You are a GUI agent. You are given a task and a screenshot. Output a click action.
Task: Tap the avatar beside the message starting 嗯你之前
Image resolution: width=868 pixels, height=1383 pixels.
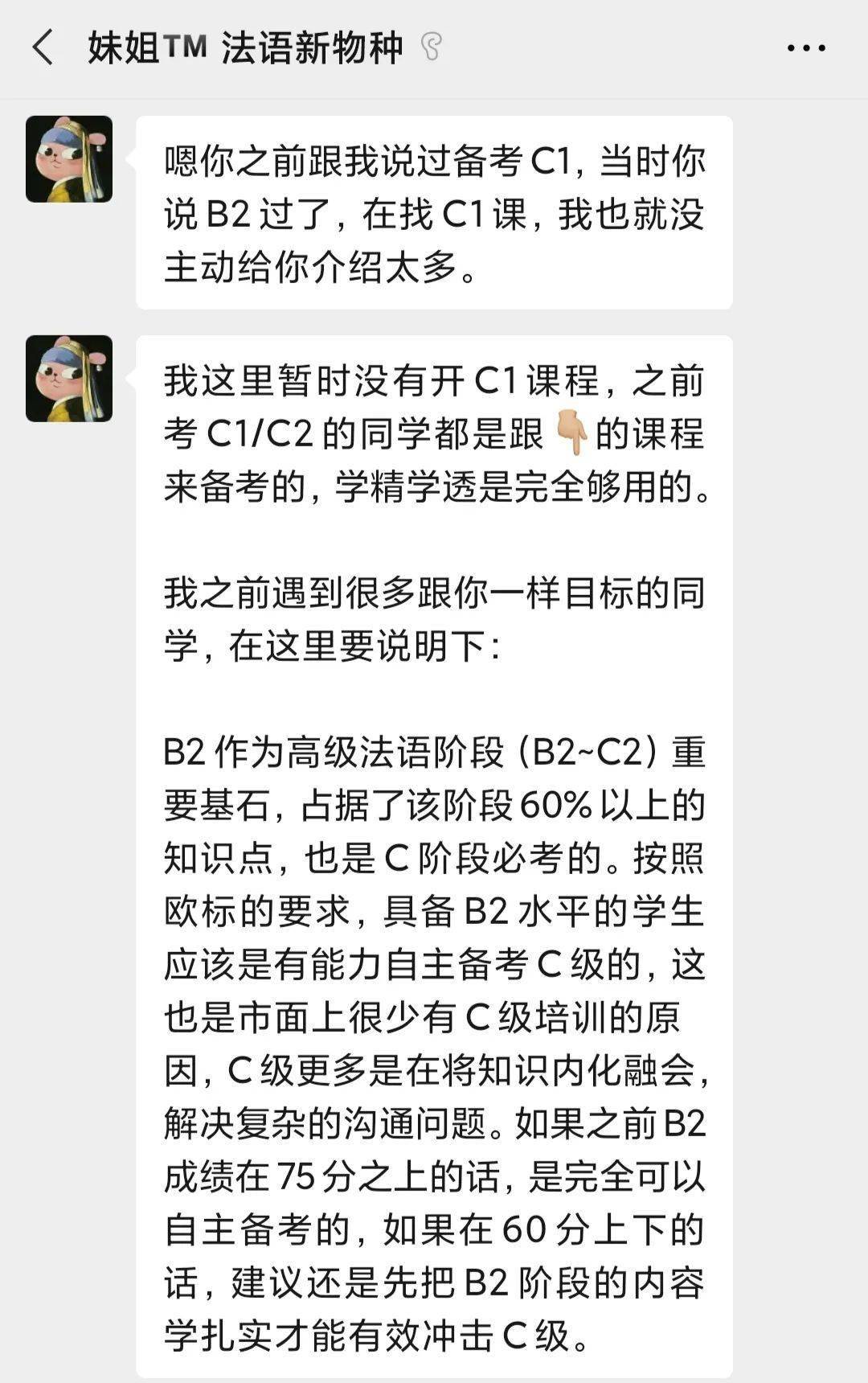pyautogui.click(x=69, y=159)
